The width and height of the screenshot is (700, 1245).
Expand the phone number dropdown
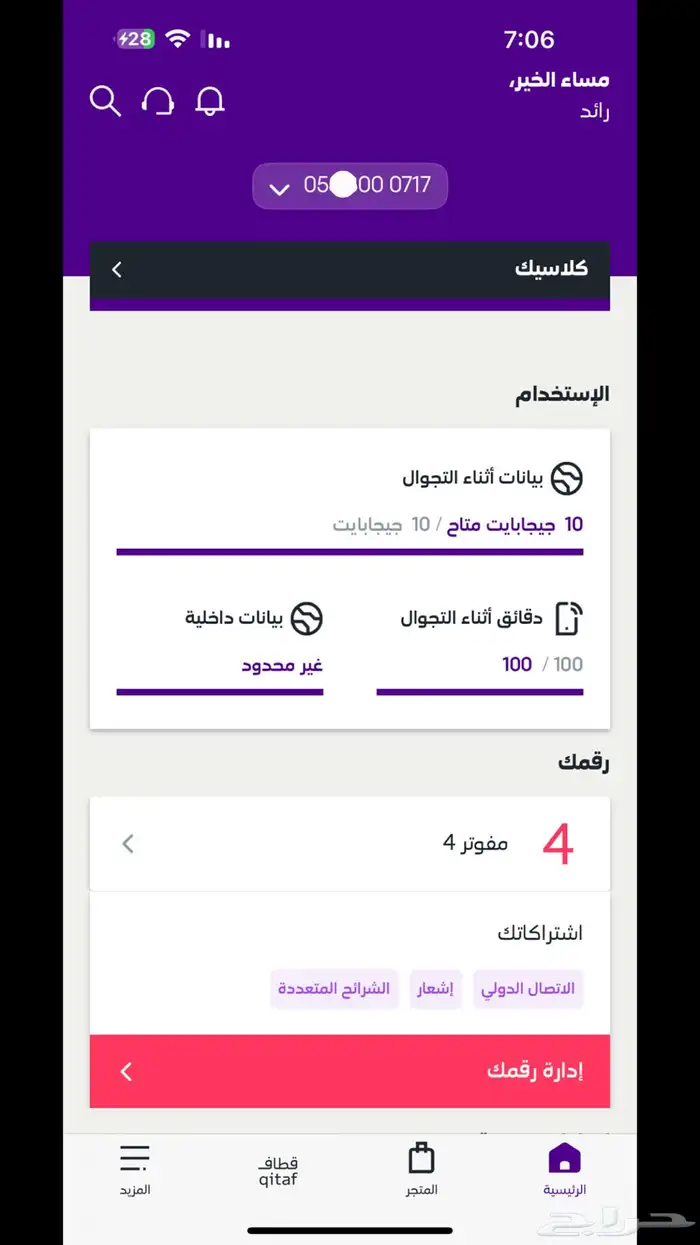coord(349,186)
